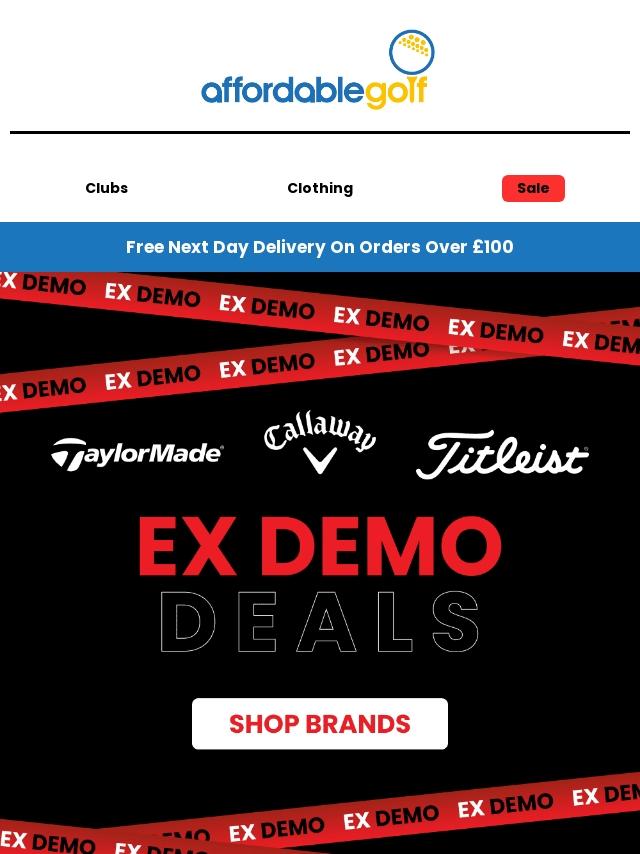Image resolution: width=640 pixels, height=854 pixels.
Task: Go to the Clothing section
Action: 320,188
